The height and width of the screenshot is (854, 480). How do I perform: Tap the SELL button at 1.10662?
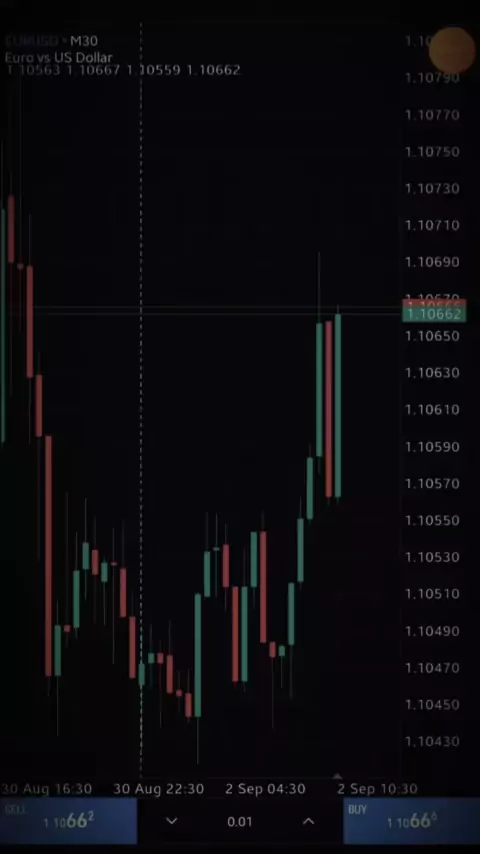(68, 821)
